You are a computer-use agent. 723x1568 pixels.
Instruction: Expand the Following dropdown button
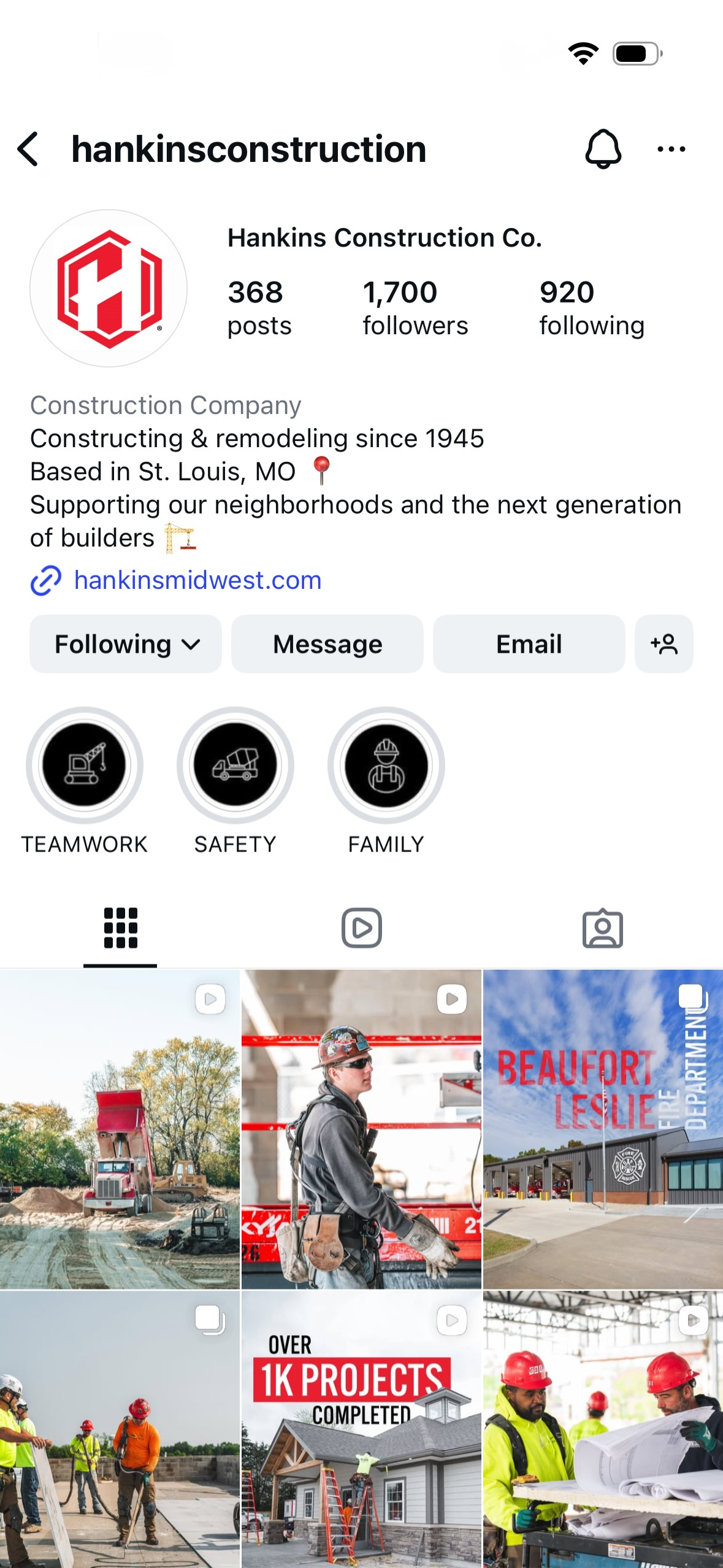126,644
